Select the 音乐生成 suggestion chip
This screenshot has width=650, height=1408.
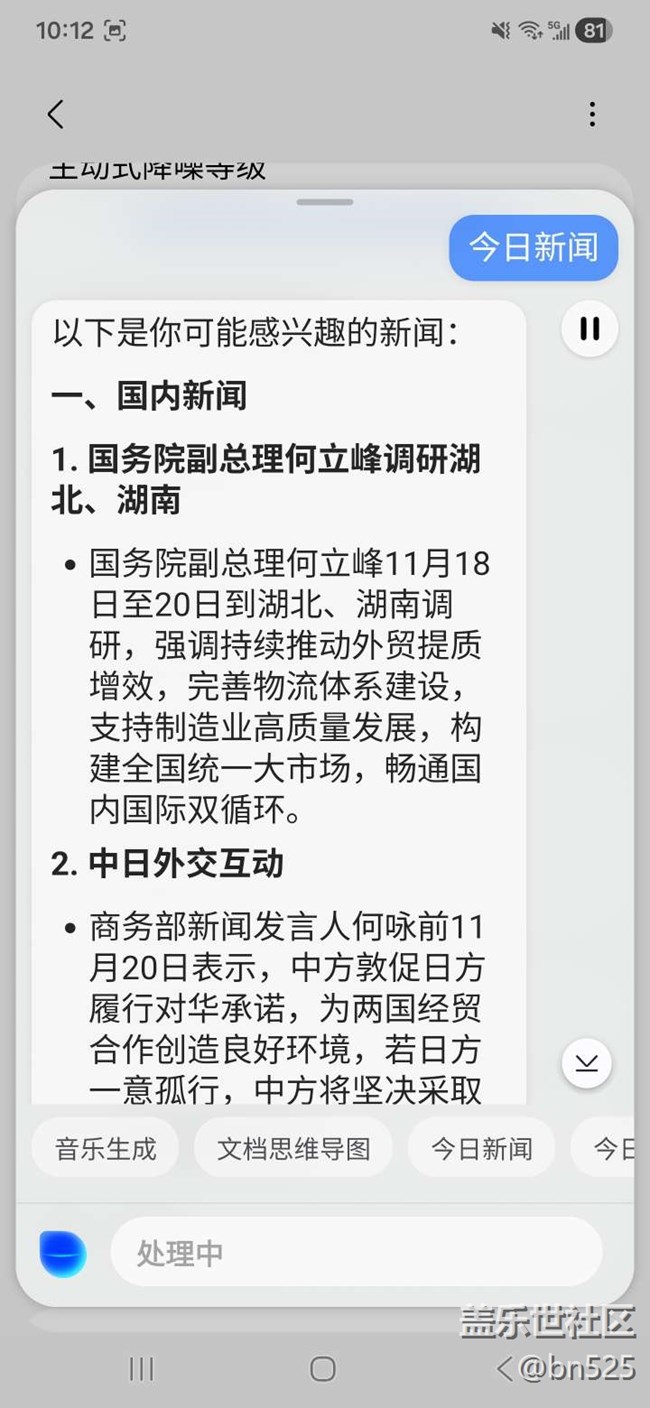click(106, 1149)
